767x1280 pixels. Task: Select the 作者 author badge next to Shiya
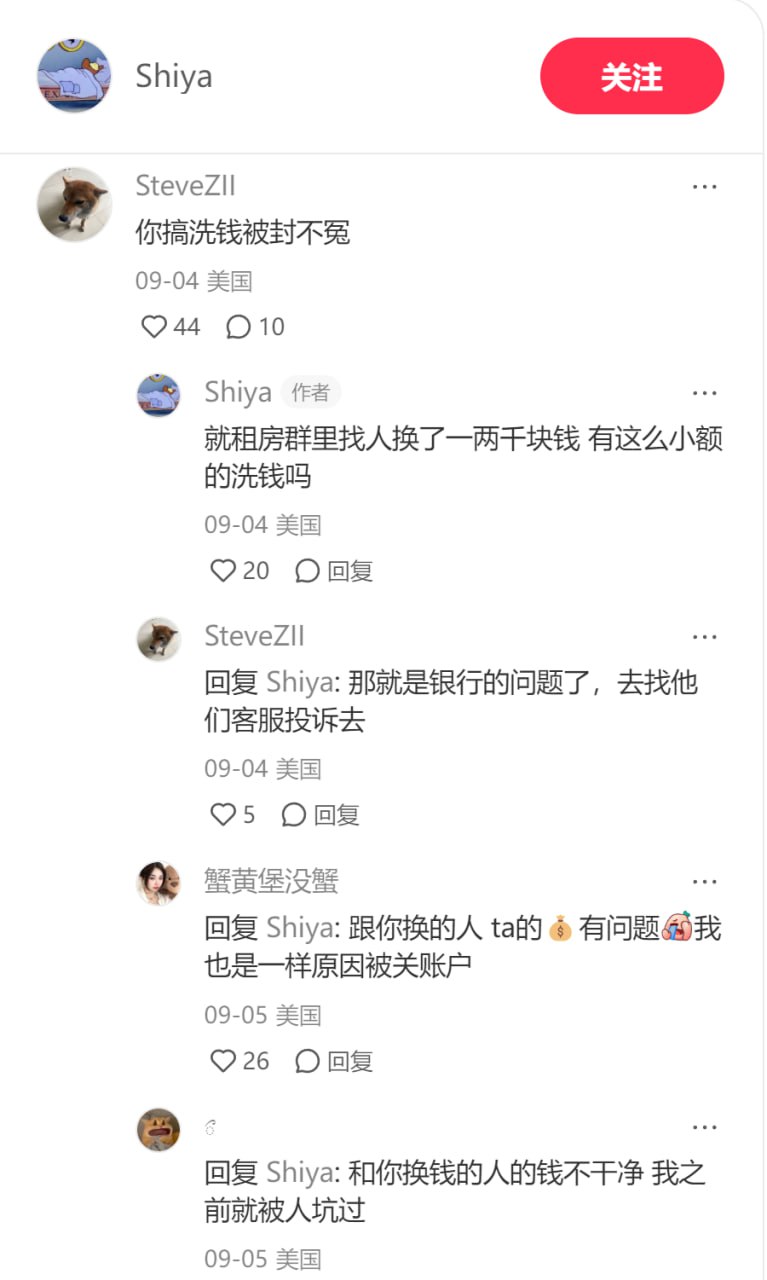311,392
